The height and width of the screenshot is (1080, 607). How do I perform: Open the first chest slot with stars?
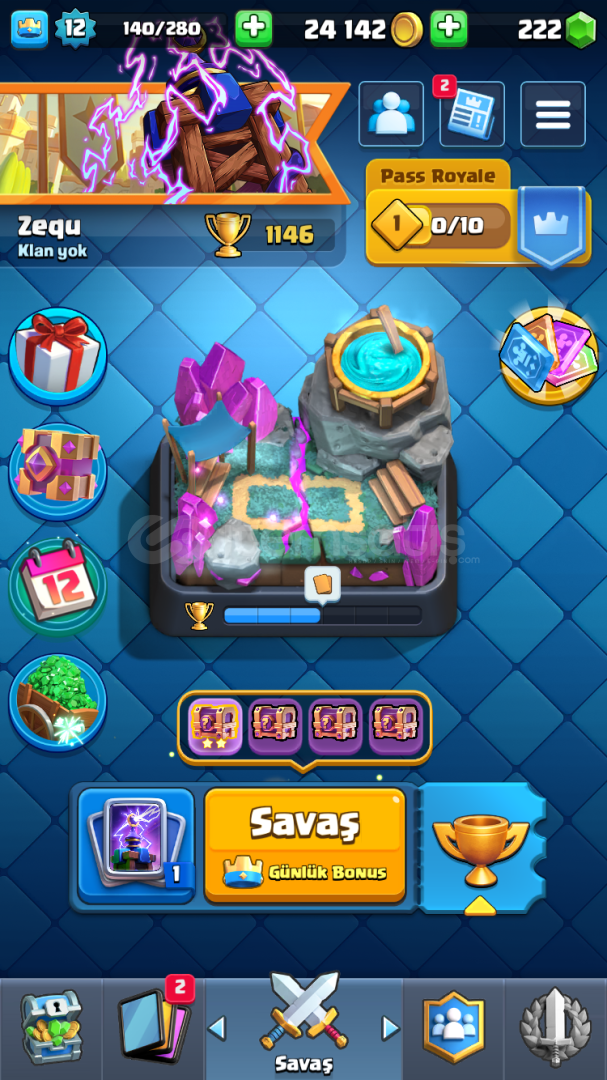tap(216, 726)
